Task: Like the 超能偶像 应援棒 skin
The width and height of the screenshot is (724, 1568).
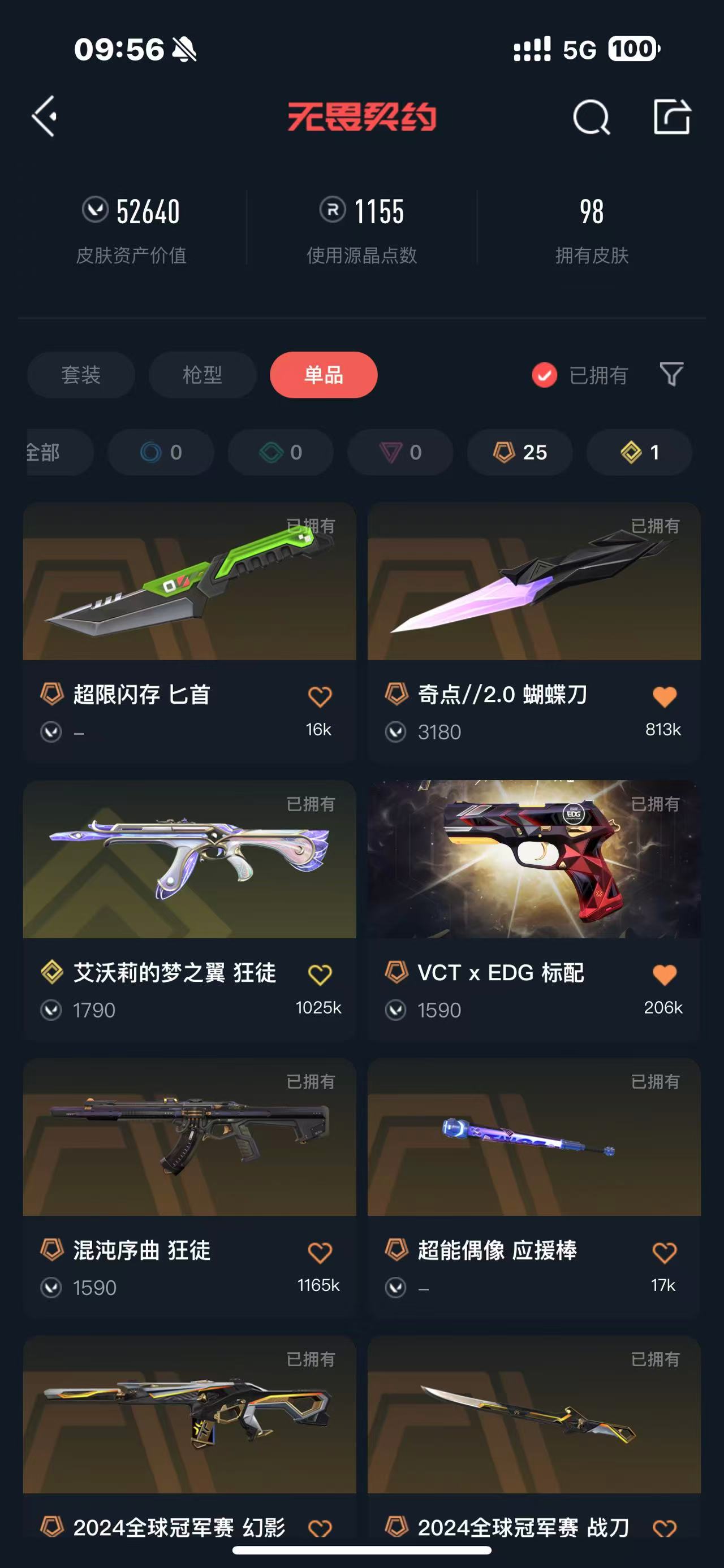Action: coord(664,1252)
